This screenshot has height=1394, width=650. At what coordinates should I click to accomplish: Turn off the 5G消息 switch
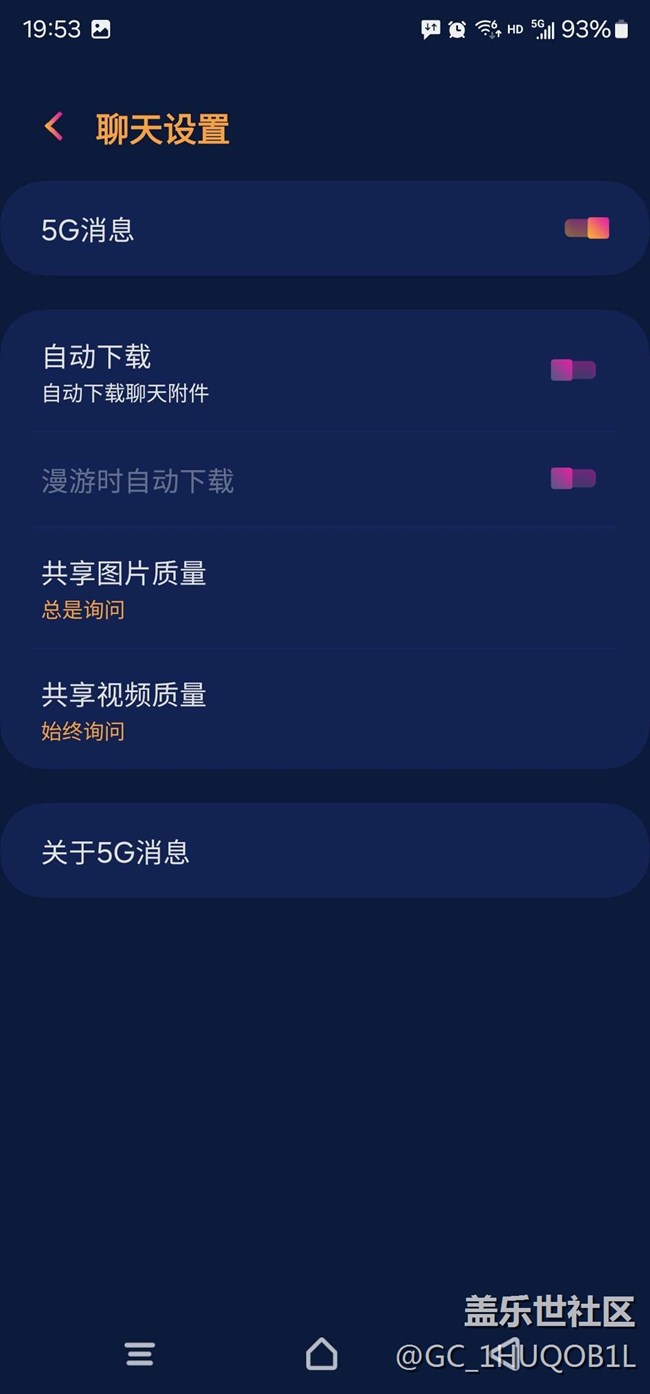click(587, 229)
